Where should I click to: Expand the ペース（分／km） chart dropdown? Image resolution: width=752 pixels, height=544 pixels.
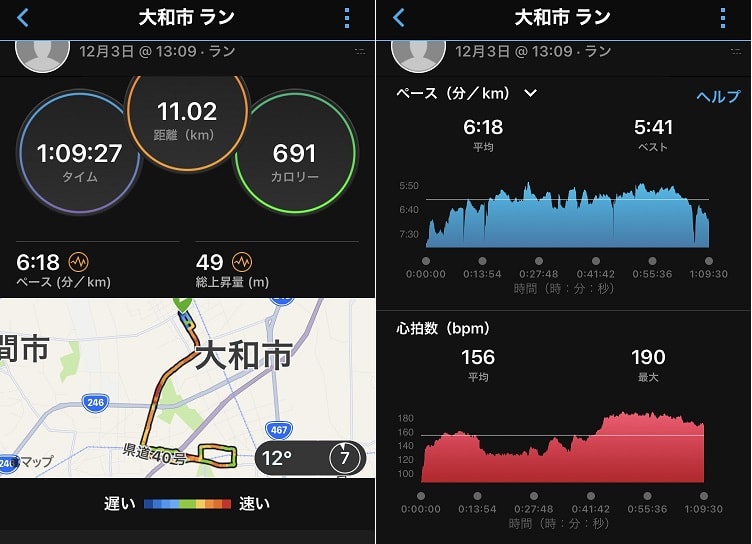click(530, 93)
